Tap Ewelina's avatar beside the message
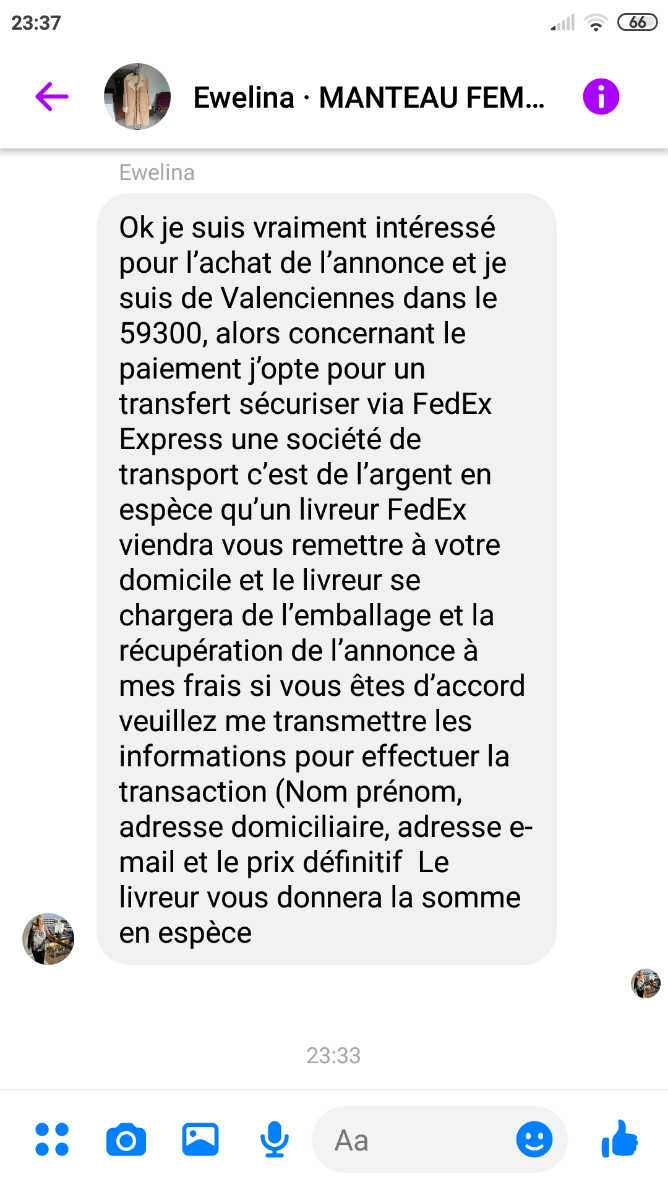Image resolution: width=668 pixels, height=1187 pixels. (48, 938)
